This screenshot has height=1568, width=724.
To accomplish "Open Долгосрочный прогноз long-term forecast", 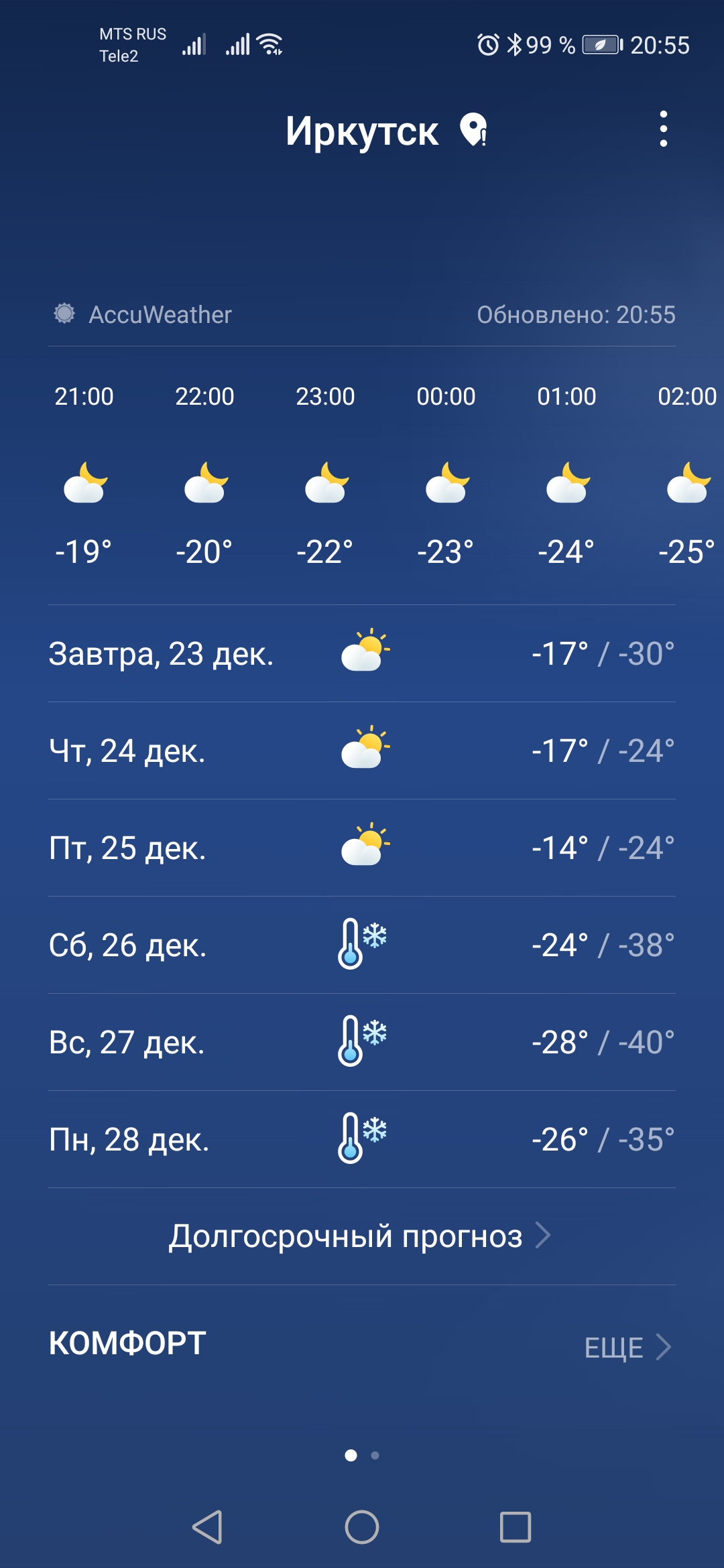I will coord(359,1236).
